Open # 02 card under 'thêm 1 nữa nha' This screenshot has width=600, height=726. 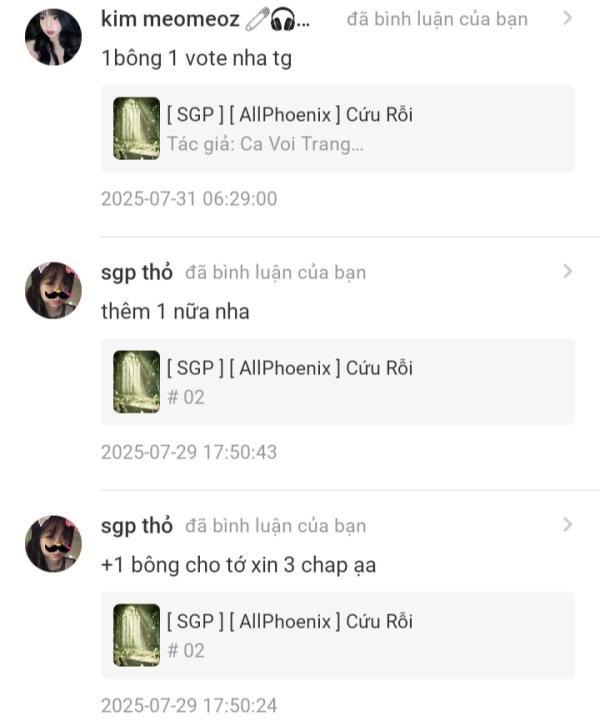point(338,382)
